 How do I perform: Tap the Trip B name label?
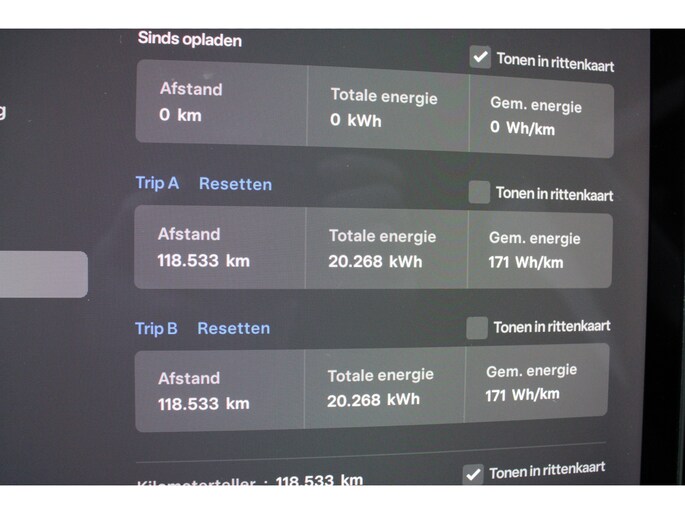tap(156, 328)
